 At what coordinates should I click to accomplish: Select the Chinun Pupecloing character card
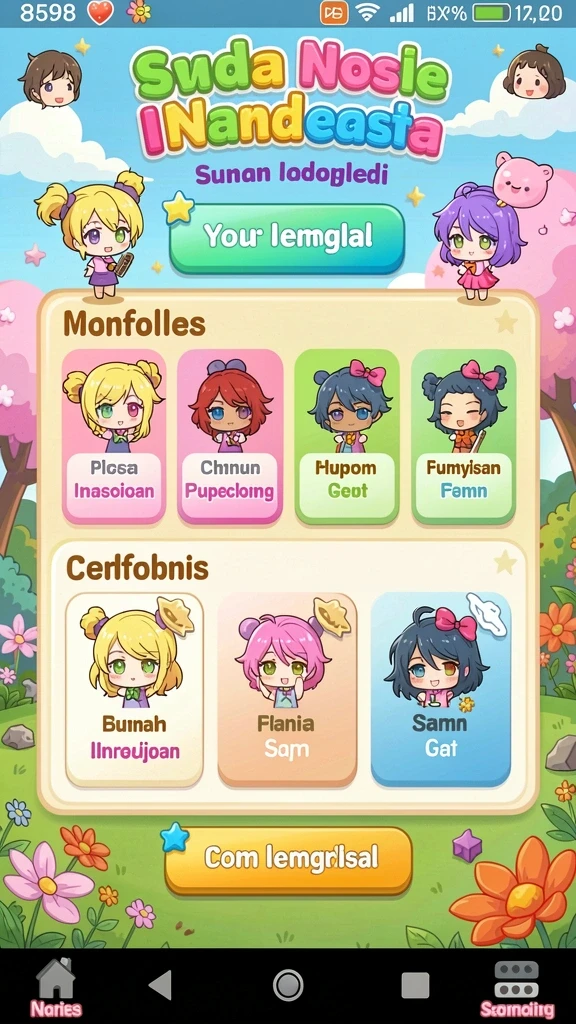(x=230, y=436)
